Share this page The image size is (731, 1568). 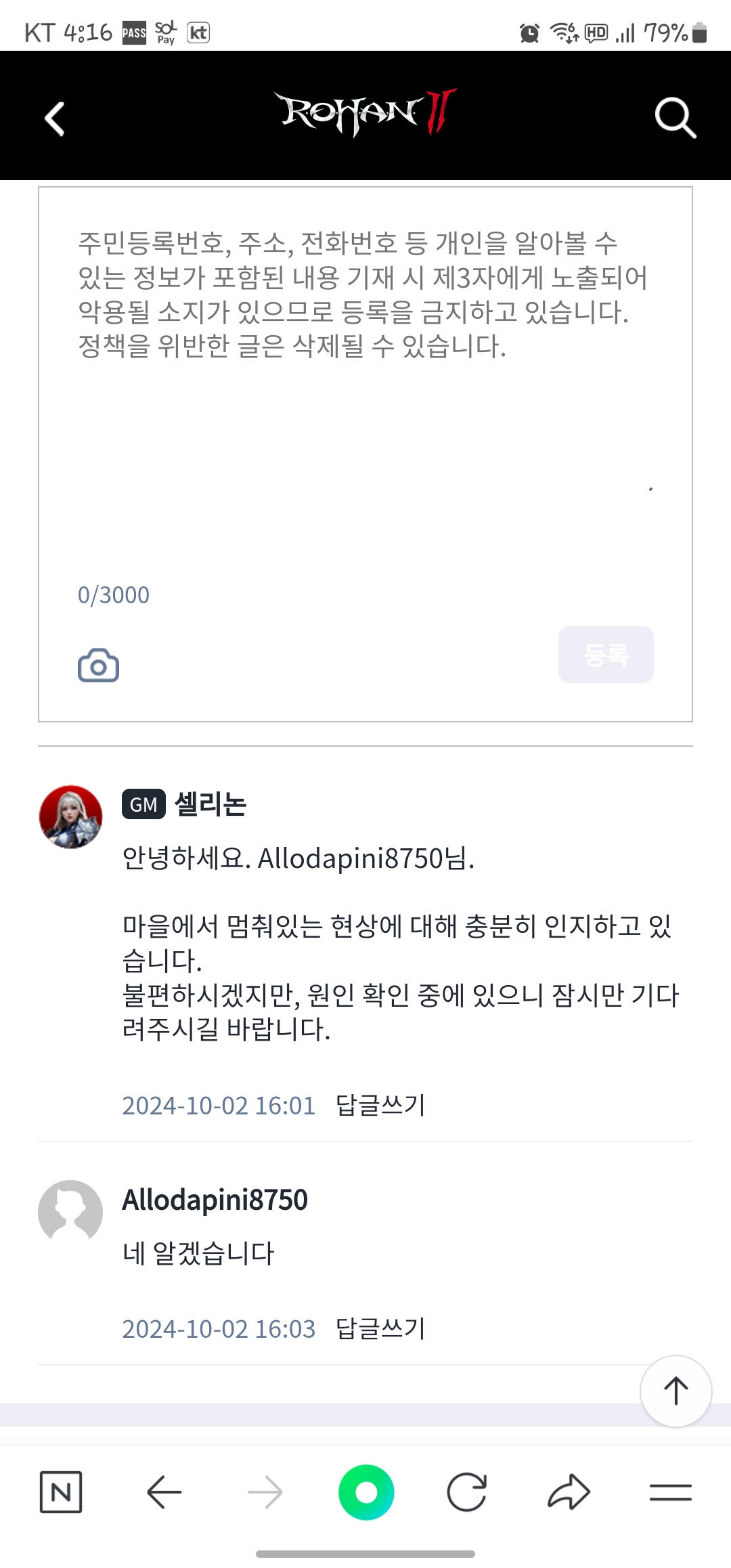[569, 1491]
